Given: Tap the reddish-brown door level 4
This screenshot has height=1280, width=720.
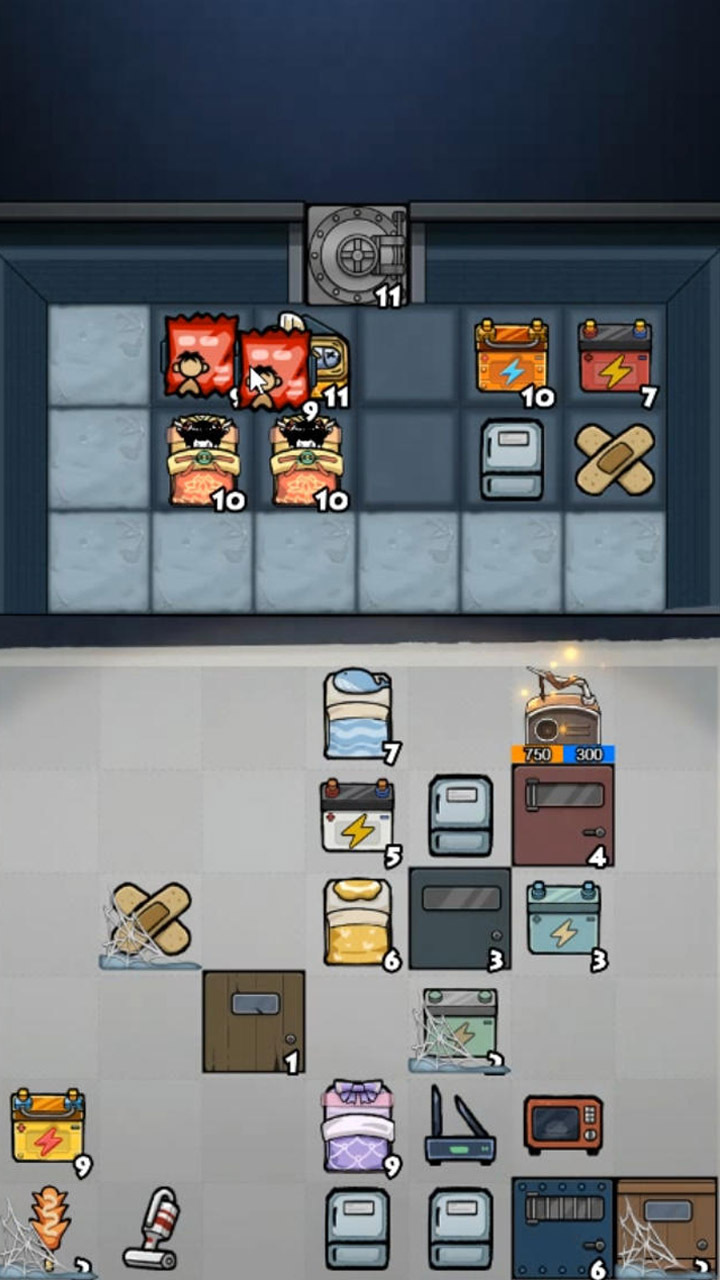Looking at the screenshot, I should 562,816.
